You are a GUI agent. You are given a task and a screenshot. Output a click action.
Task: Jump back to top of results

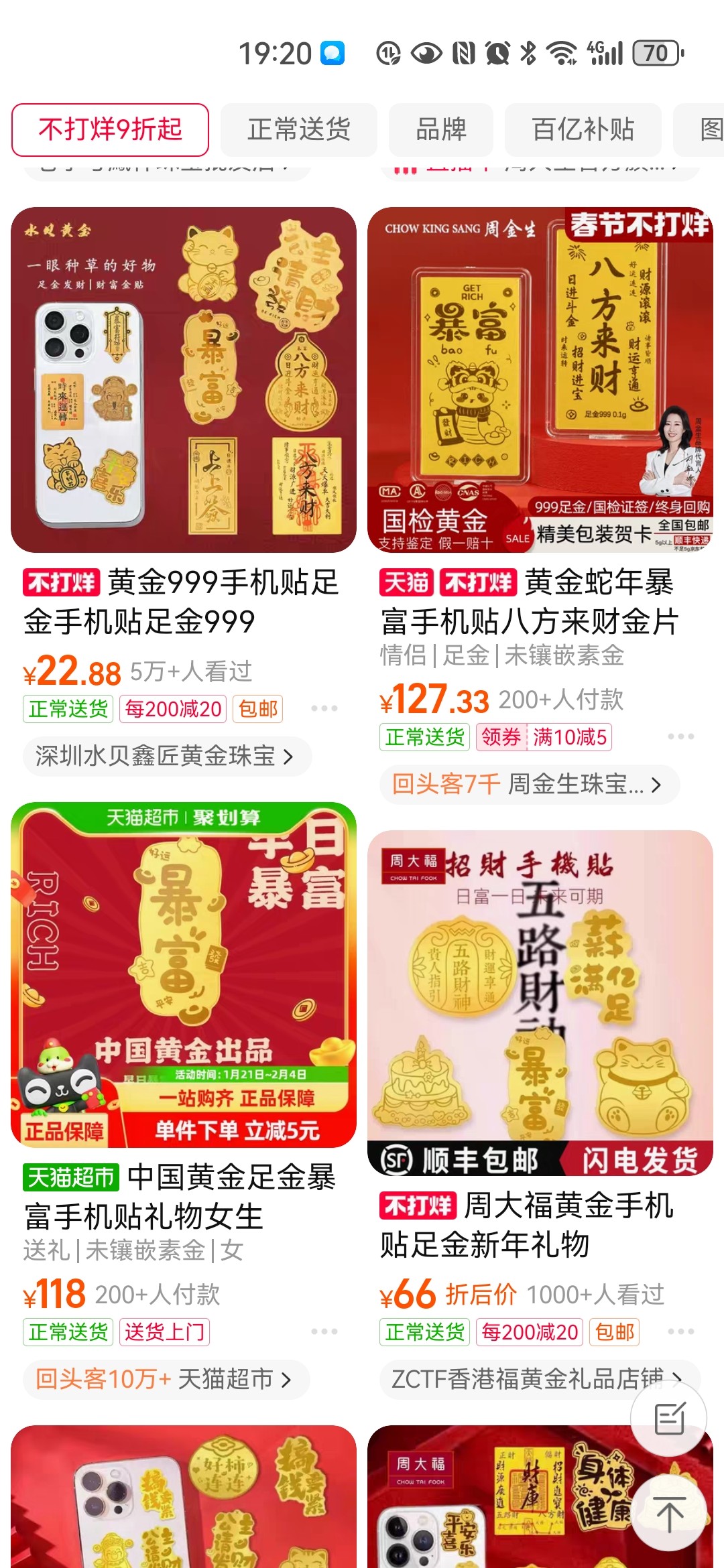click(x=669, y=1514)
